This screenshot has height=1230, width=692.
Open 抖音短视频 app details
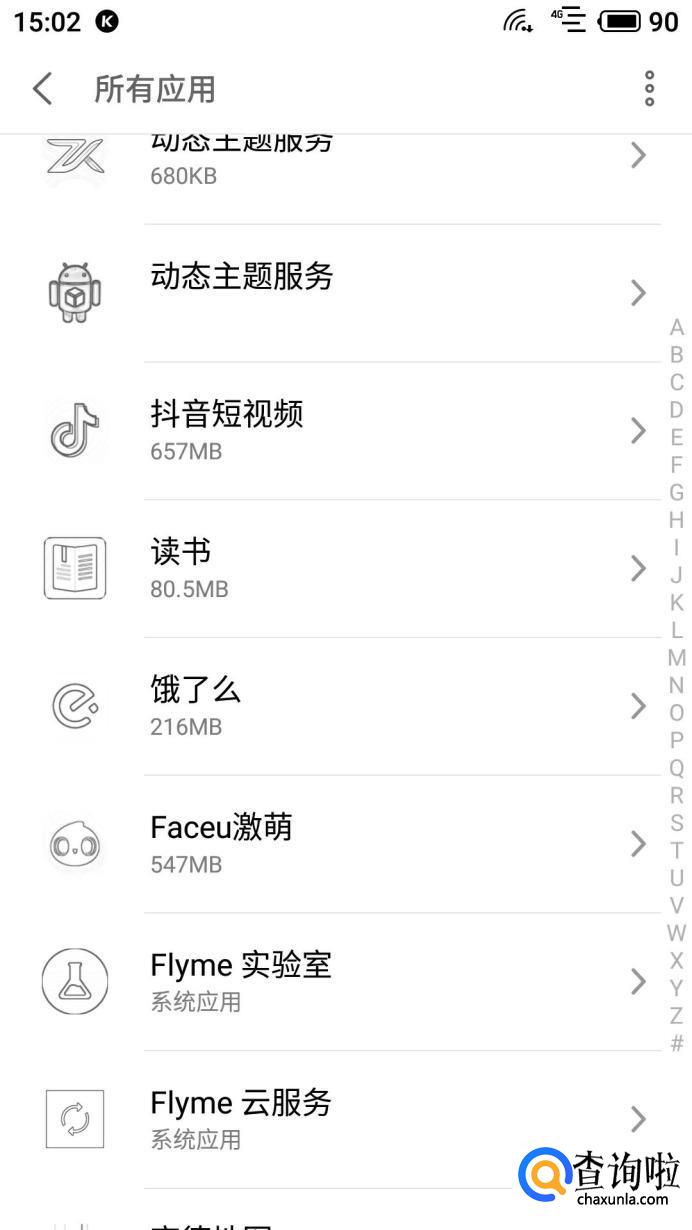click(x=400, y=431)
